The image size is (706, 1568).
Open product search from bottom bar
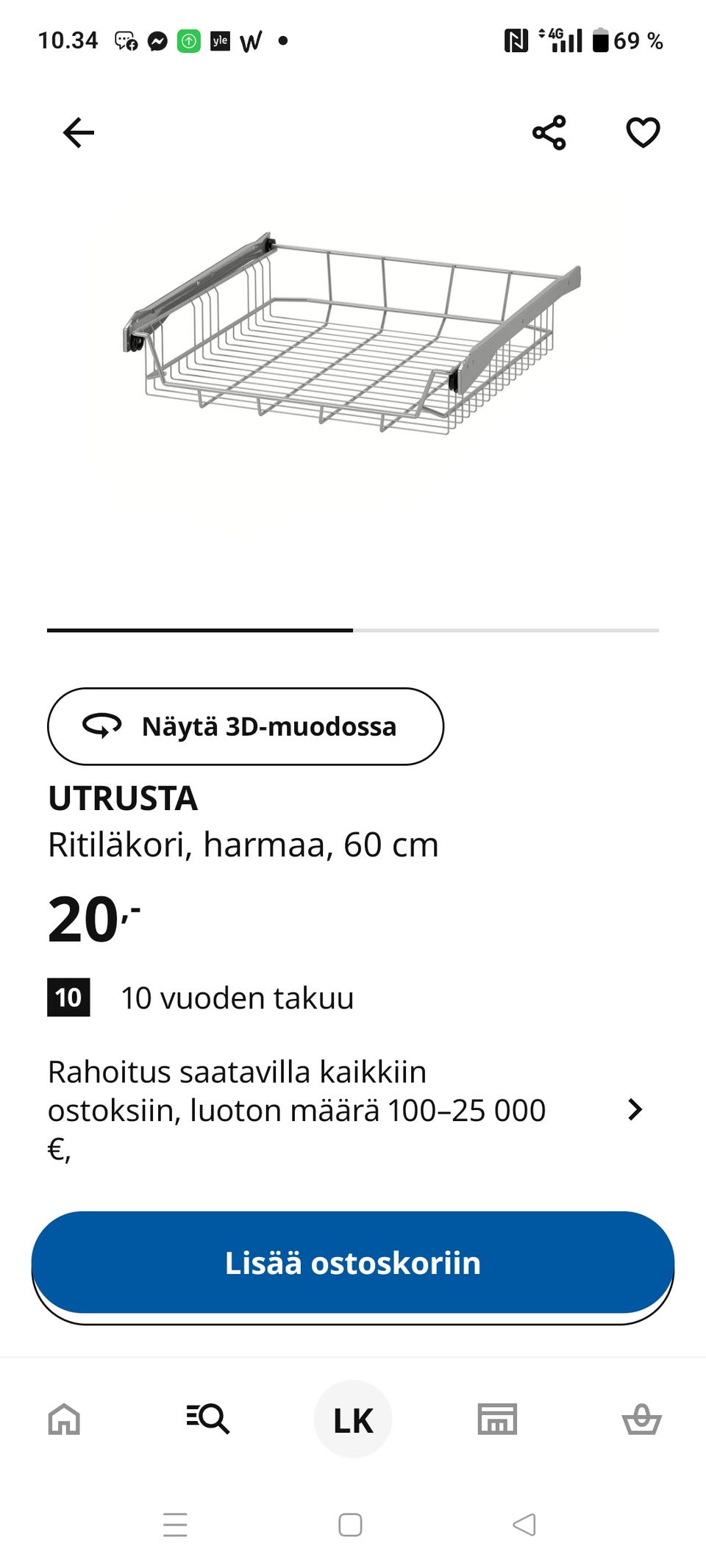coord(208,1419)
